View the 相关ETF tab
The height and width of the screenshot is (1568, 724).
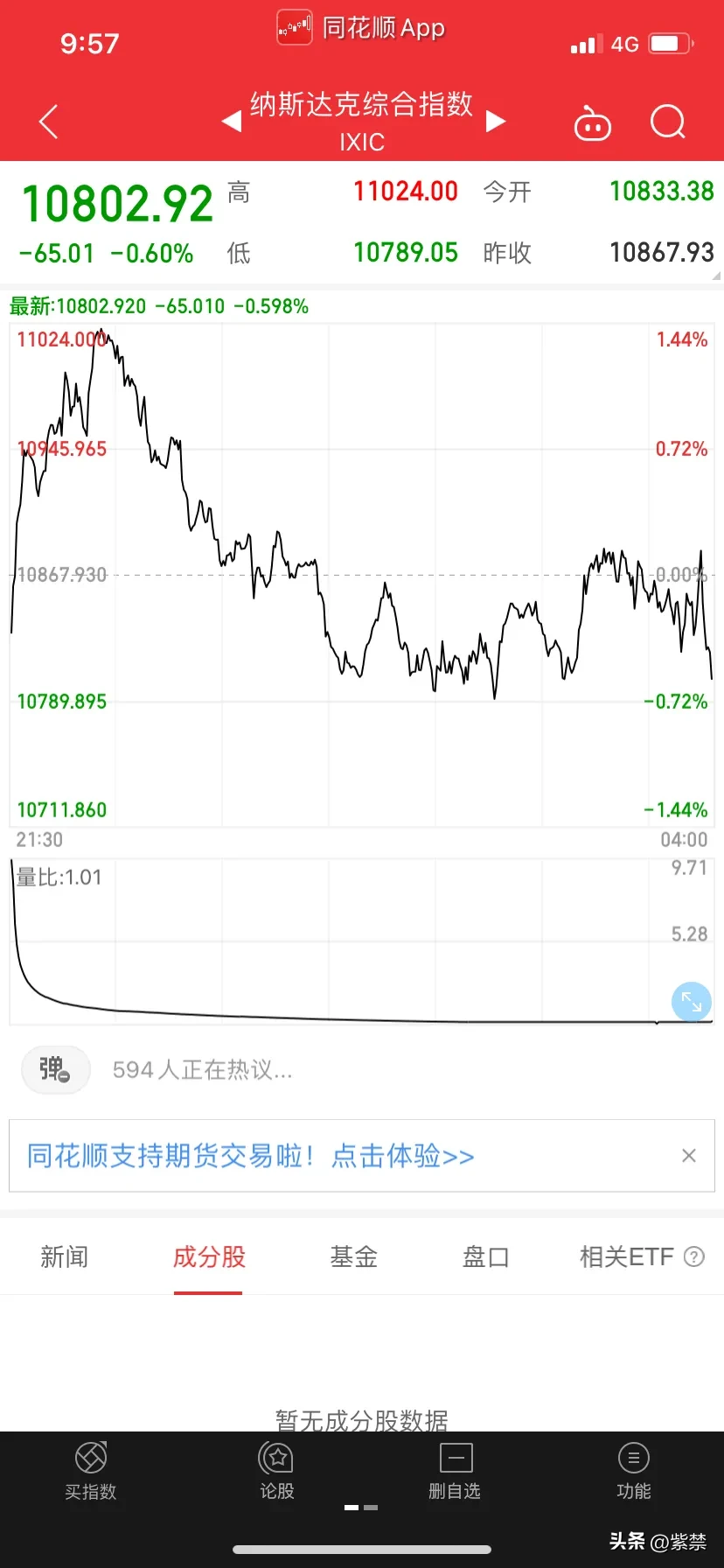click(627, 1257)
